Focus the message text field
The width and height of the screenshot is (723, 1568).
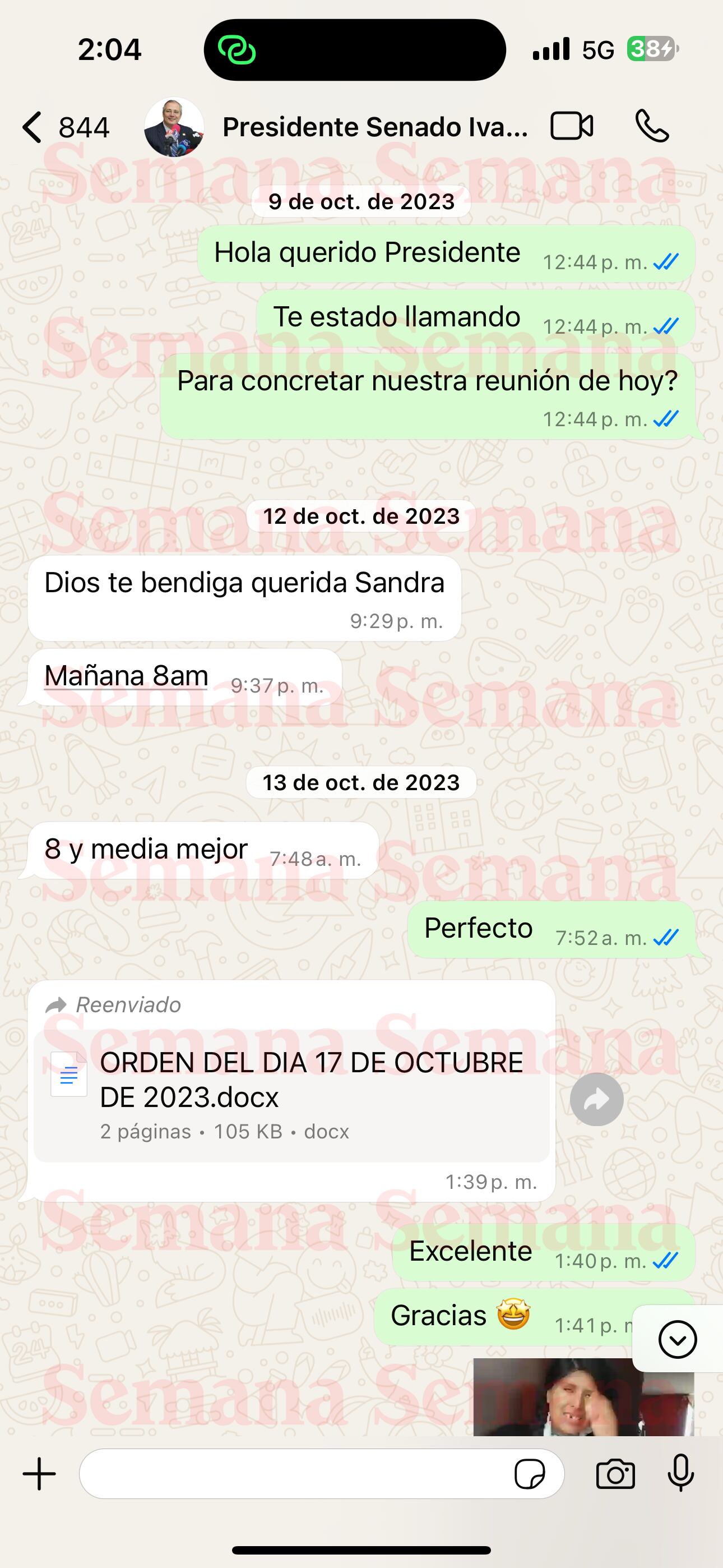292,1474
